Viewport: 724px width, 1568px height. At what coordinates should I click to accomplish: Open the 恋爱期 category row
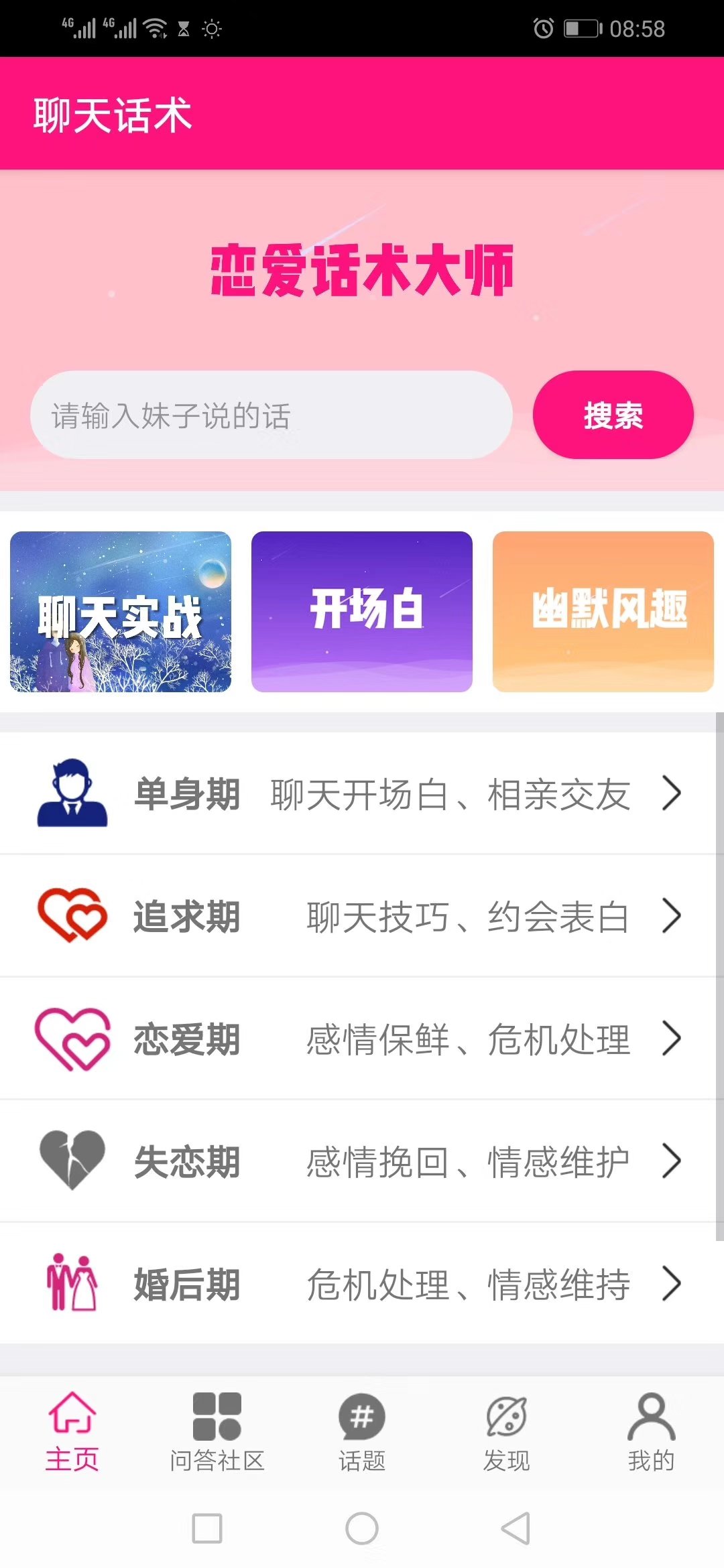[x=358, y=1039]
